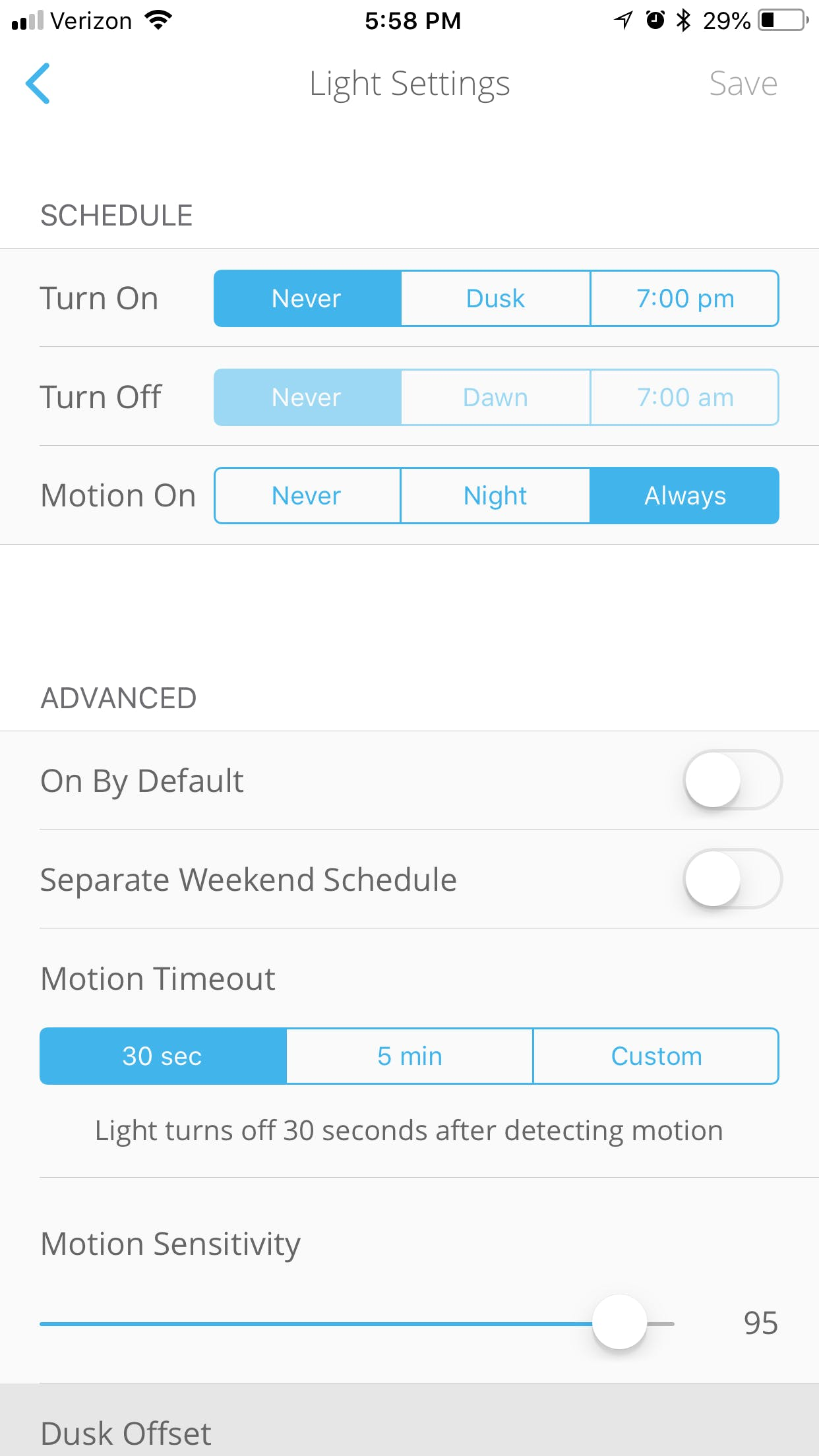Set Turn Off time to 7:00 am

pyautogui.click(x=684, y=397)
